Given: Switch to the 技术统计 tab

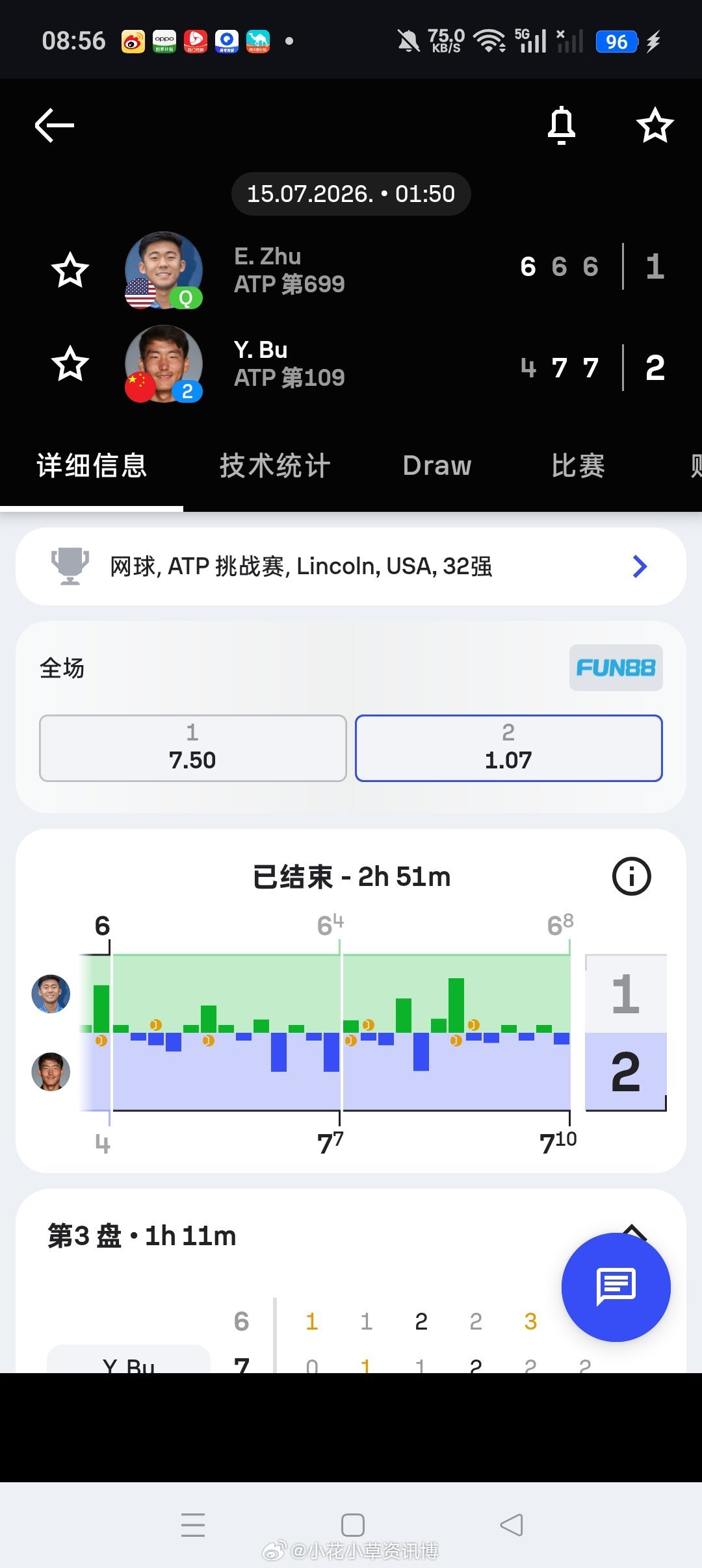Looking at the screenshot, I should [275, 466].
